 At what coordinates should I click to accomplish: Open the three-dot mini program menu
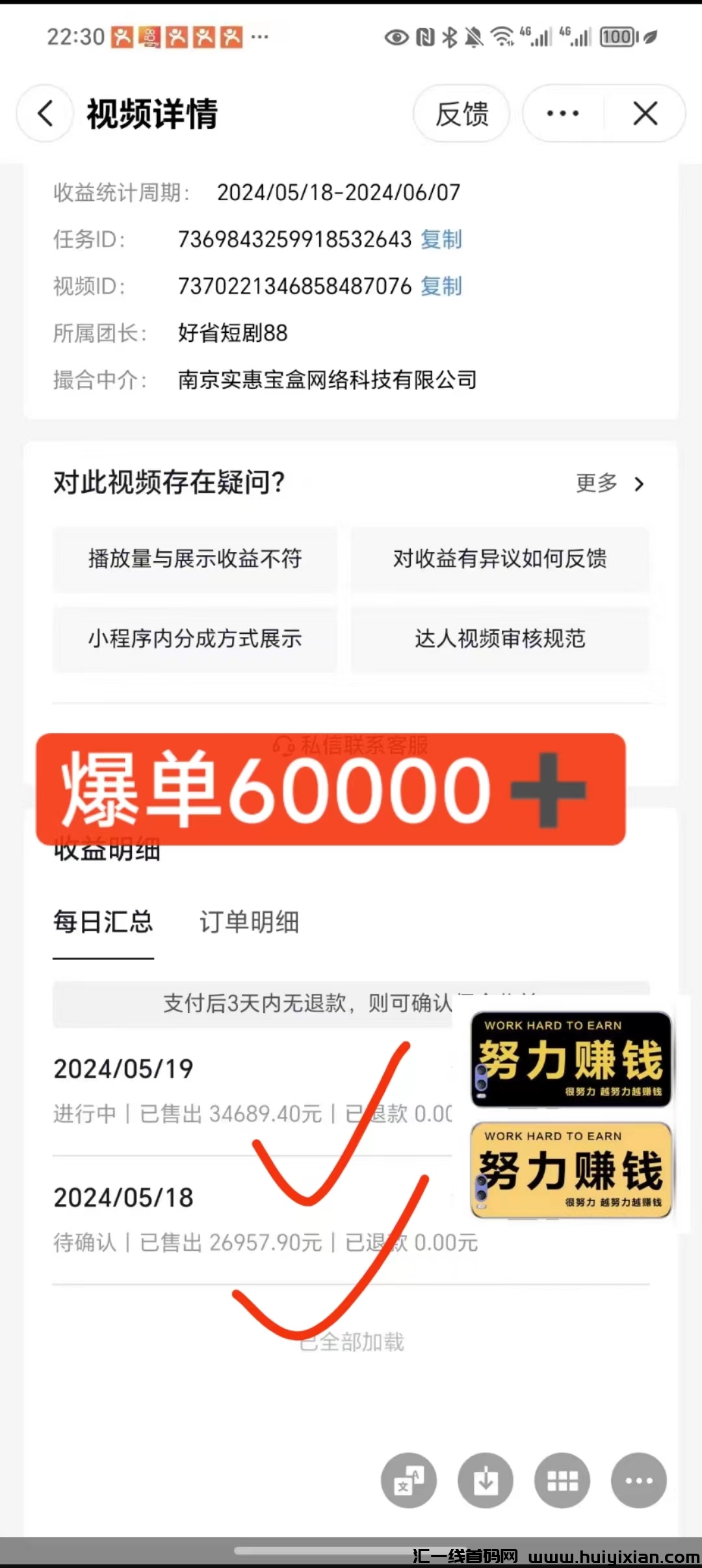[x=563, y=114]
